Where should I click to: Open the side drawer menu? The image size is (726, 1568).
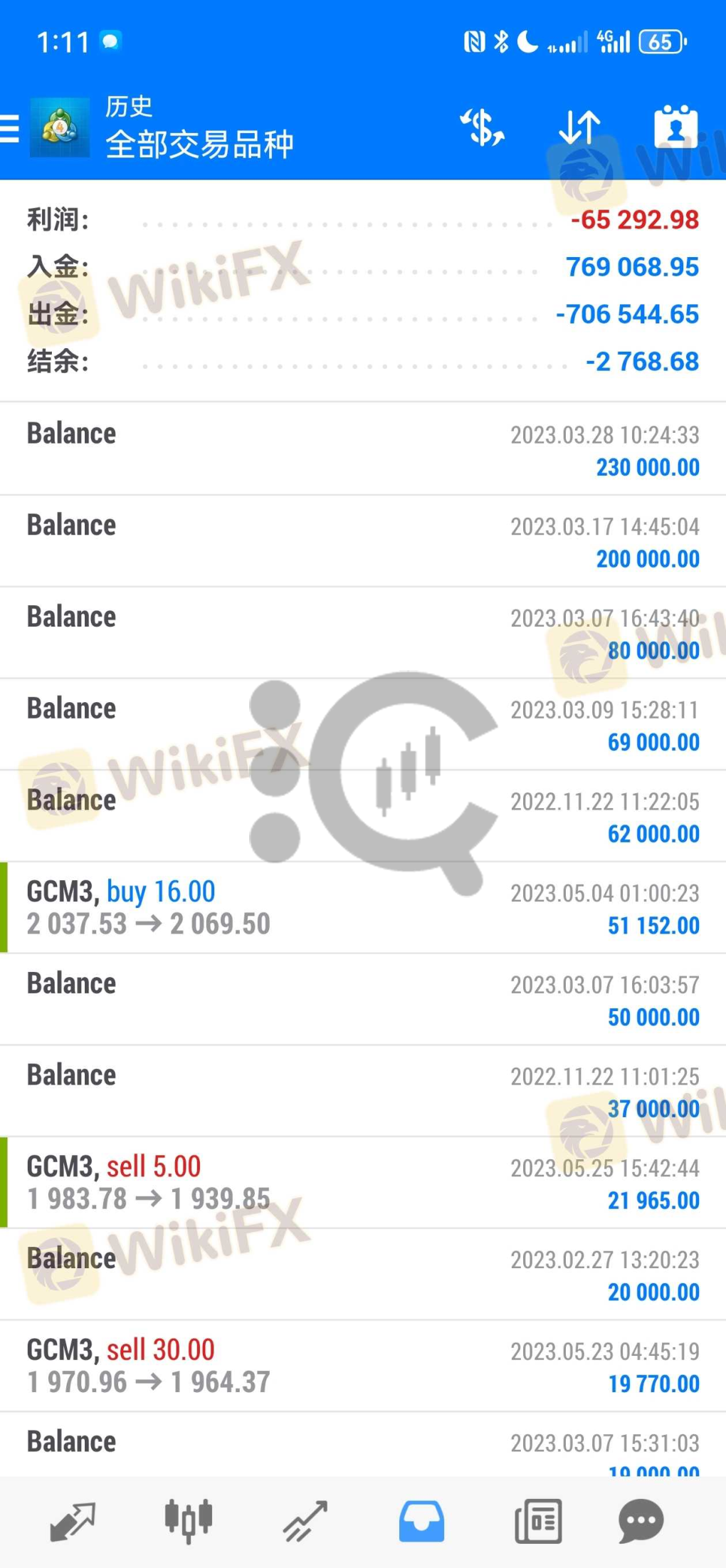tap(10, 129)
